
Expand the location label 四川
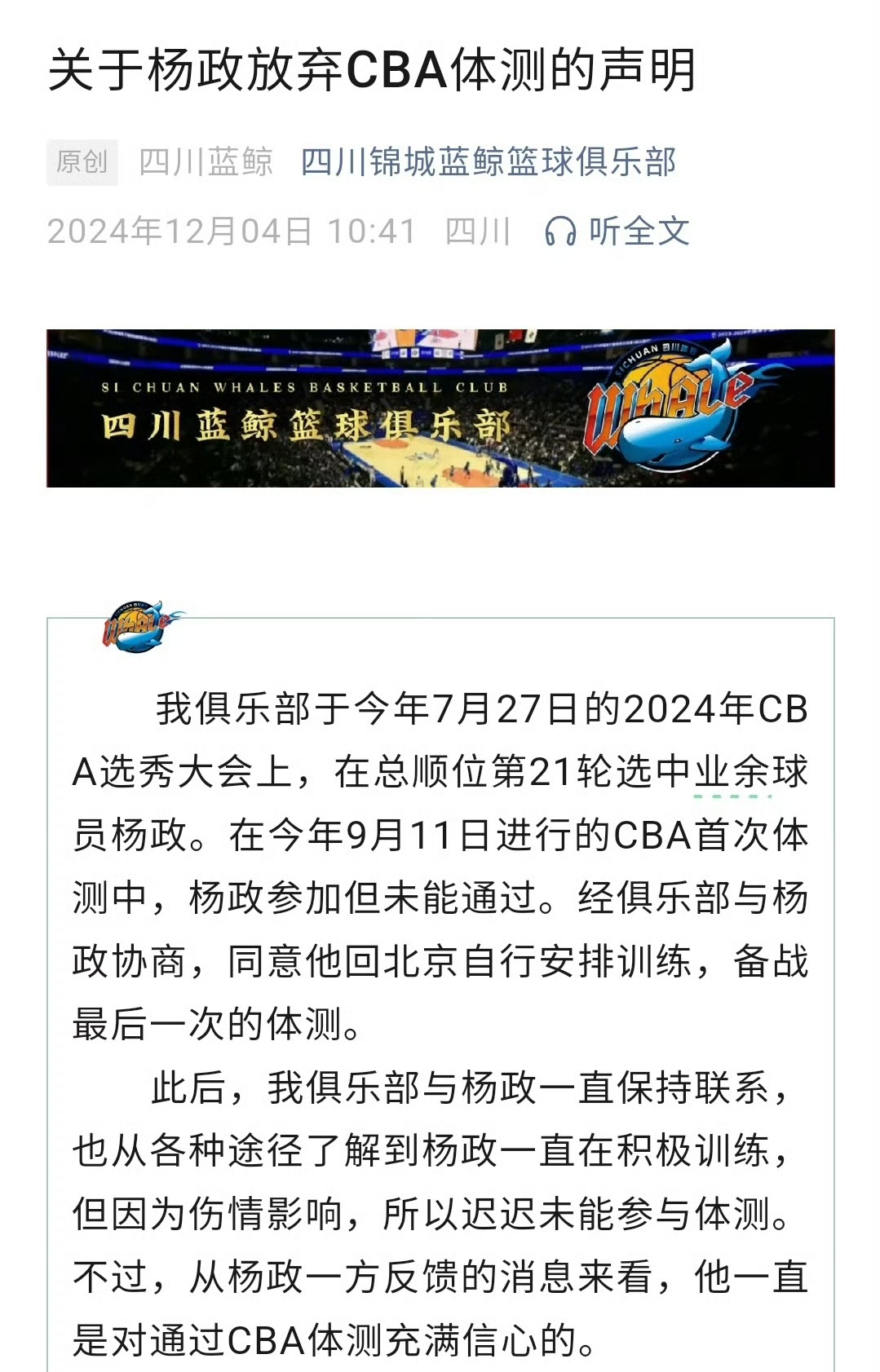pos(474,232)
